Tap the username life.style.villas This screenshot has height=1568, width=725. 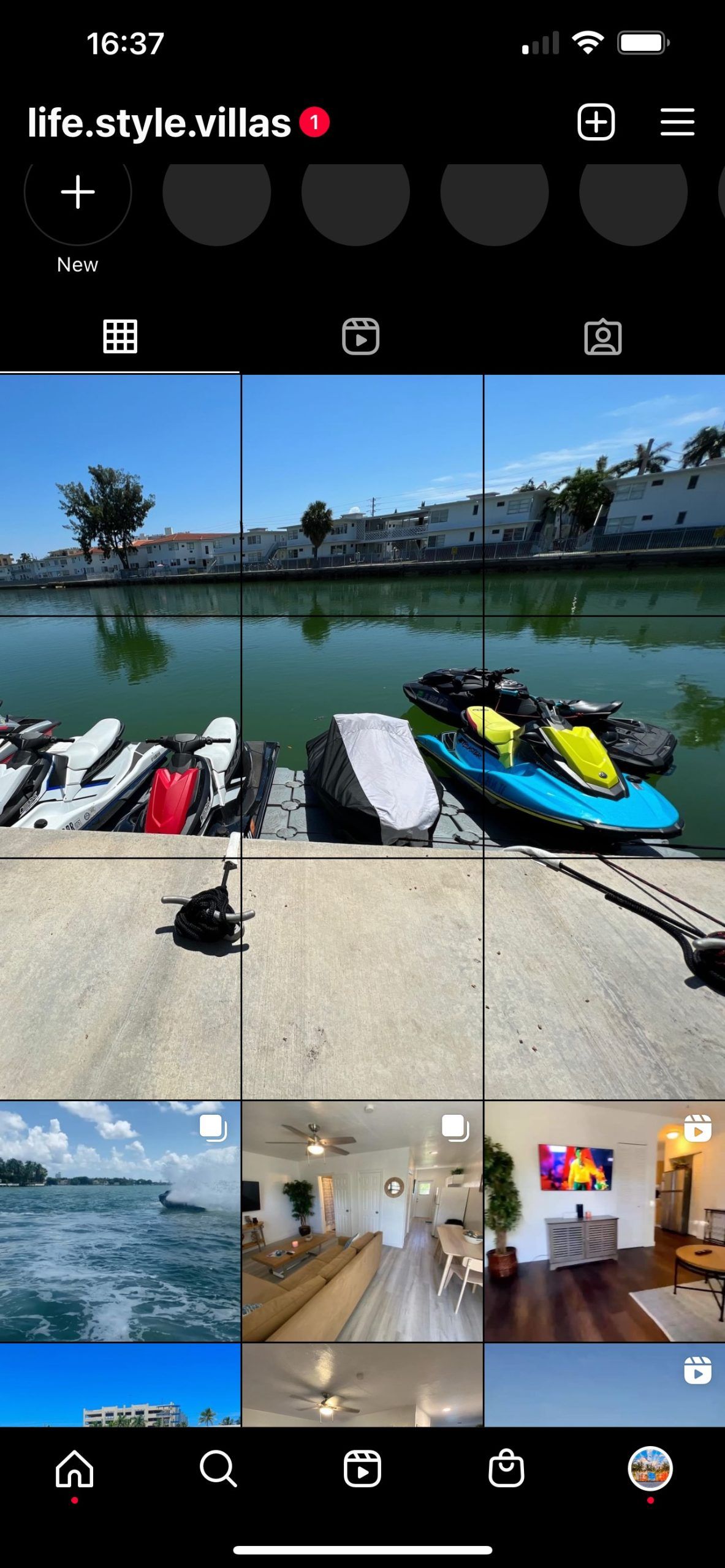pyautogui.click(x=157, y=122)
